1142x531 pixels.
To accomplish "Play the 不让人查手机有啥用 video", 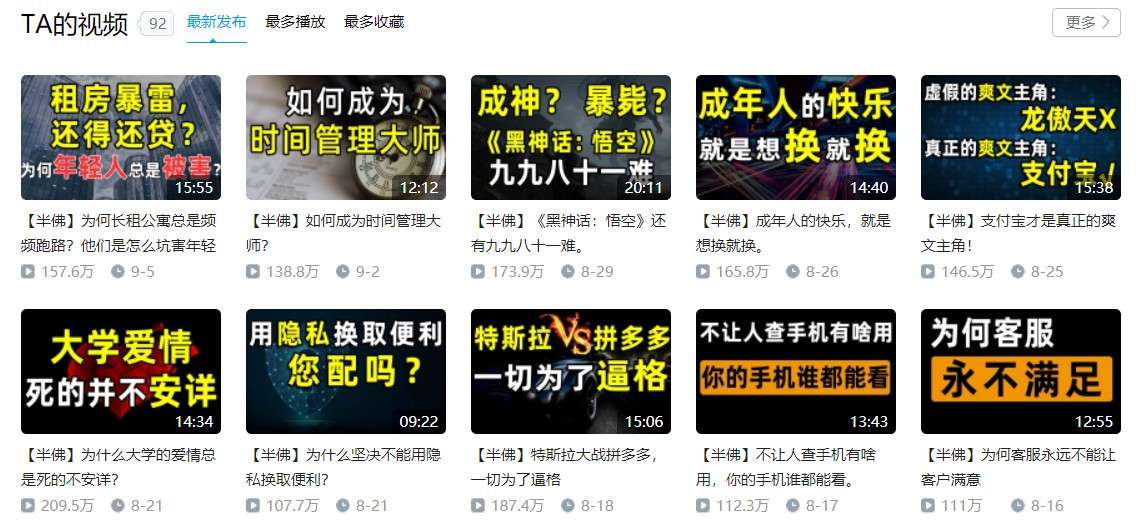I will click(796, 371).
